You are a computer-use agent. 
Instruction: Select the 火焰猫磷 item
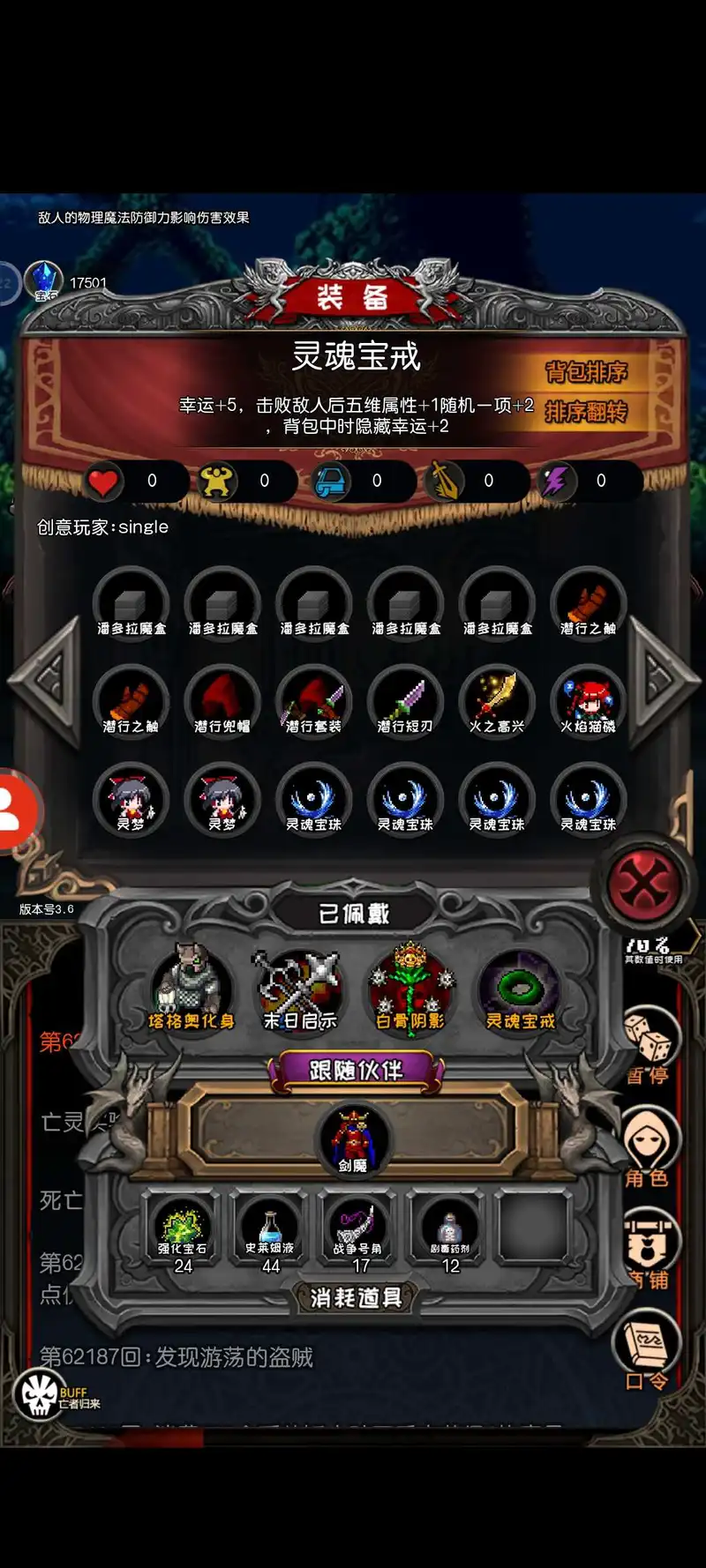click(x=589, y=702)
